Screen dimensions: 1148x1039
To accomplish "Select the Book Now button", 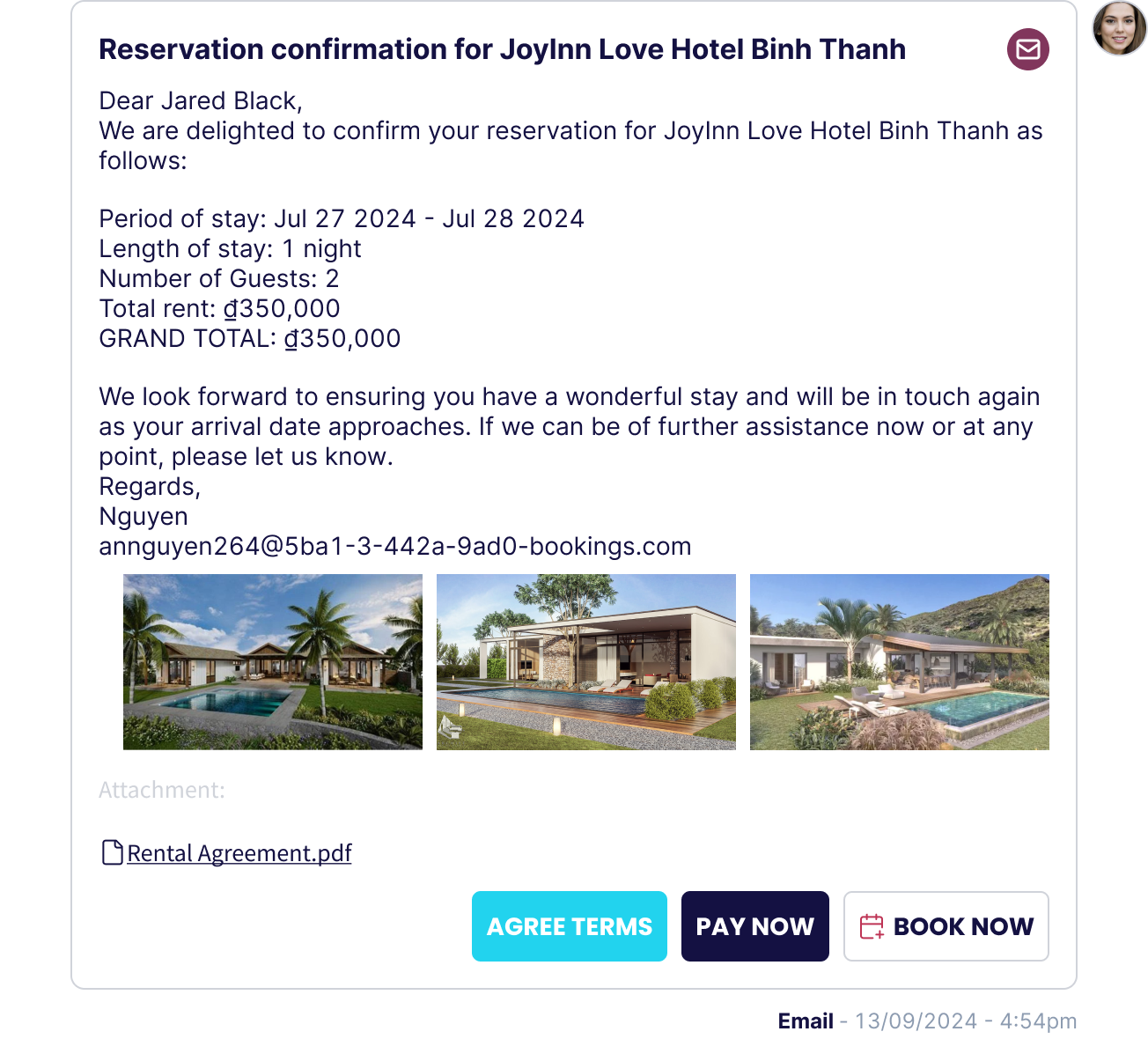I will click(x=946, y=926).
